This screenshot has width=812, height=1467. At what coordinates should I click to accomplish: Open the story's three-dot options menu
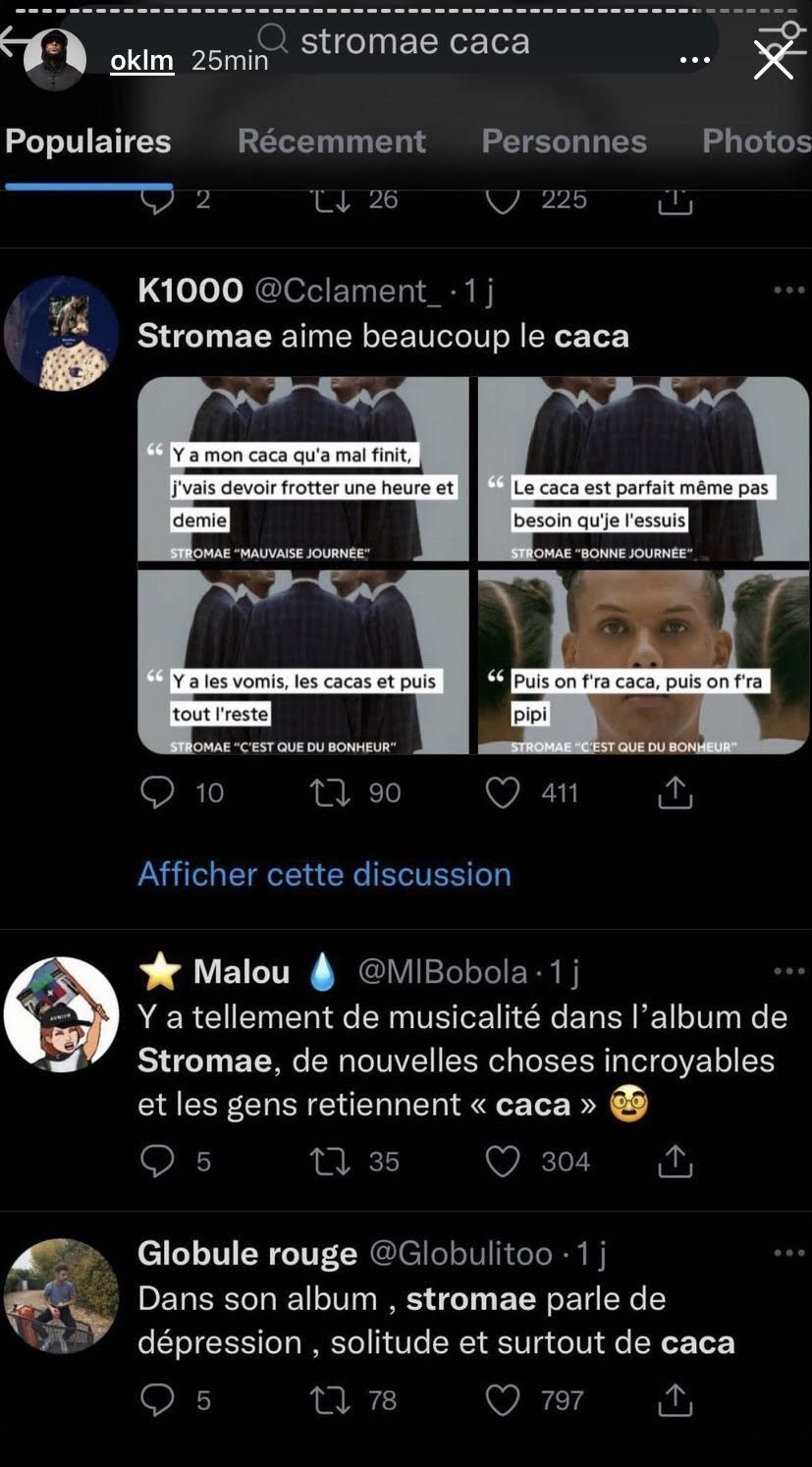(x=694, y=61)
